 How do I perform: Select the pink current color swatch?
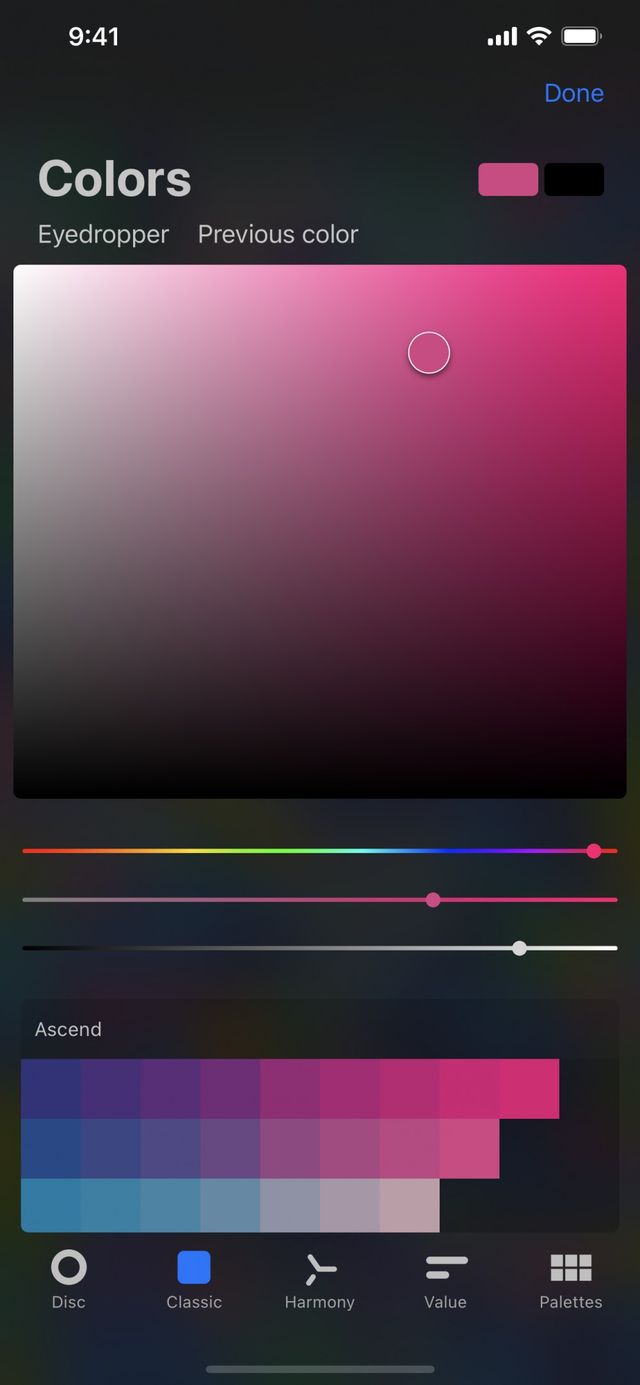(508, 180)
